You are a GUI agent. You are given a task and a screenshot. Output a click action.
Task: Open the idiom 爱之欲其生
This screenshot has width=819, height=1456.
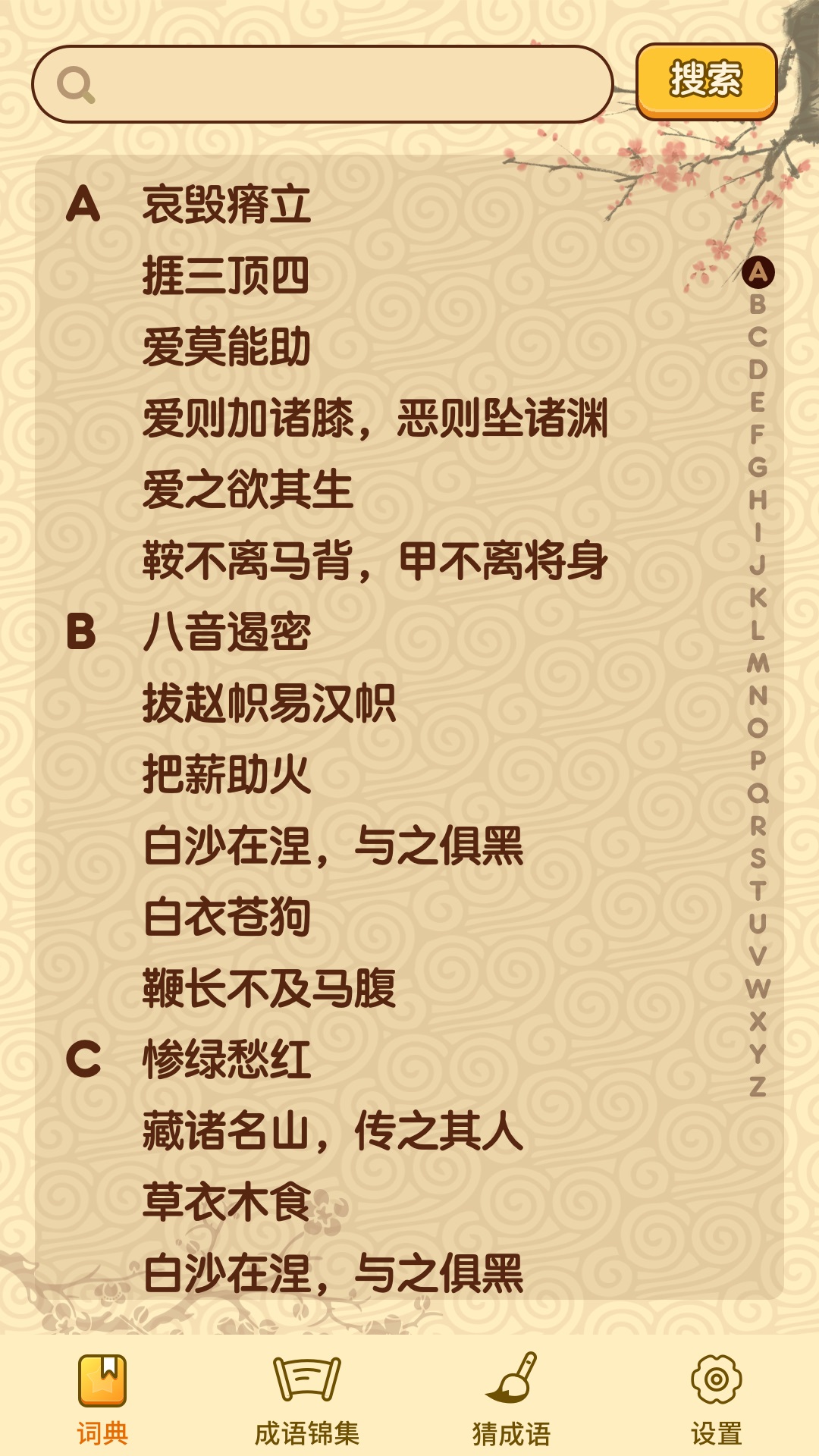247,490
